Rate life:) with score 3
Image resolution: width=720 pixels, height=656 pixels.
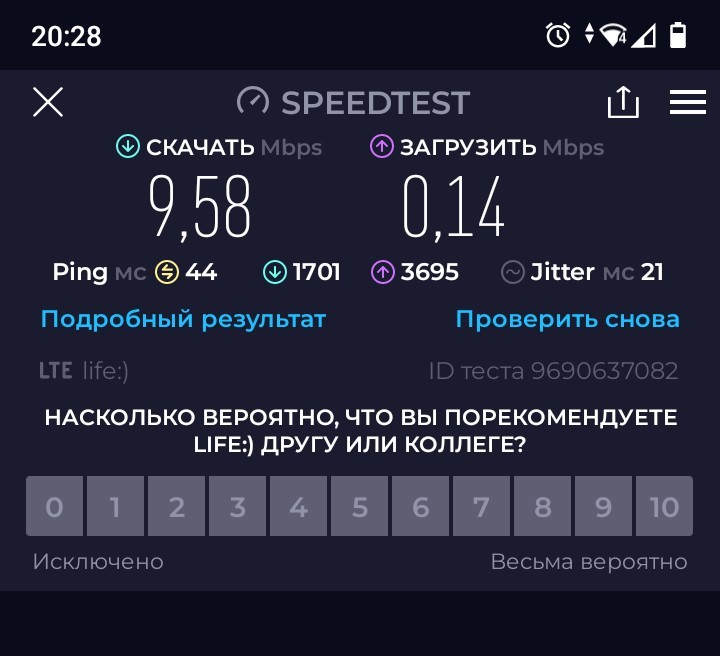[x=237, y=507]
